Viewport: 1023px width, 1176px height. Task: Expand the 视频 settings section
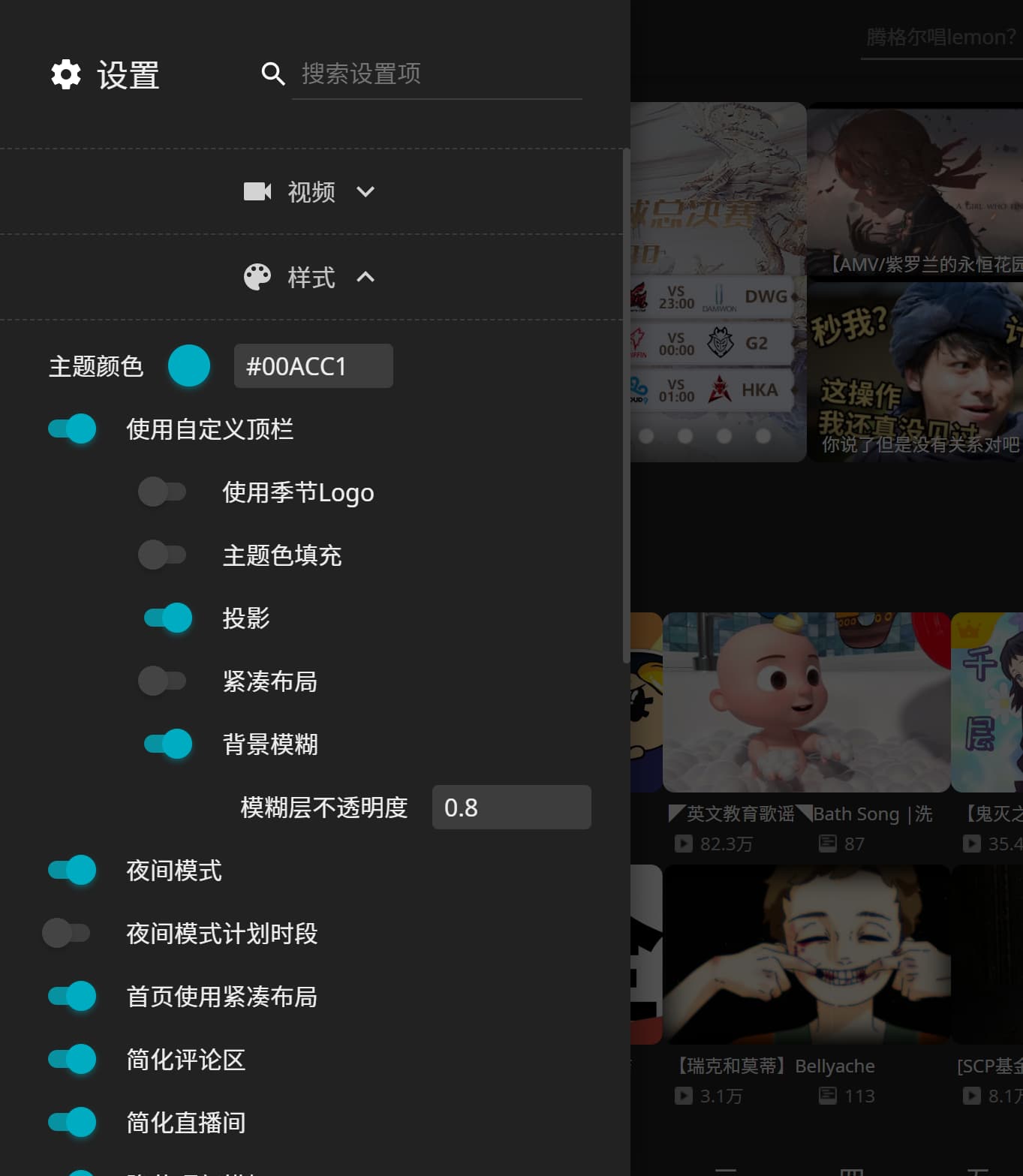[366, 192]
